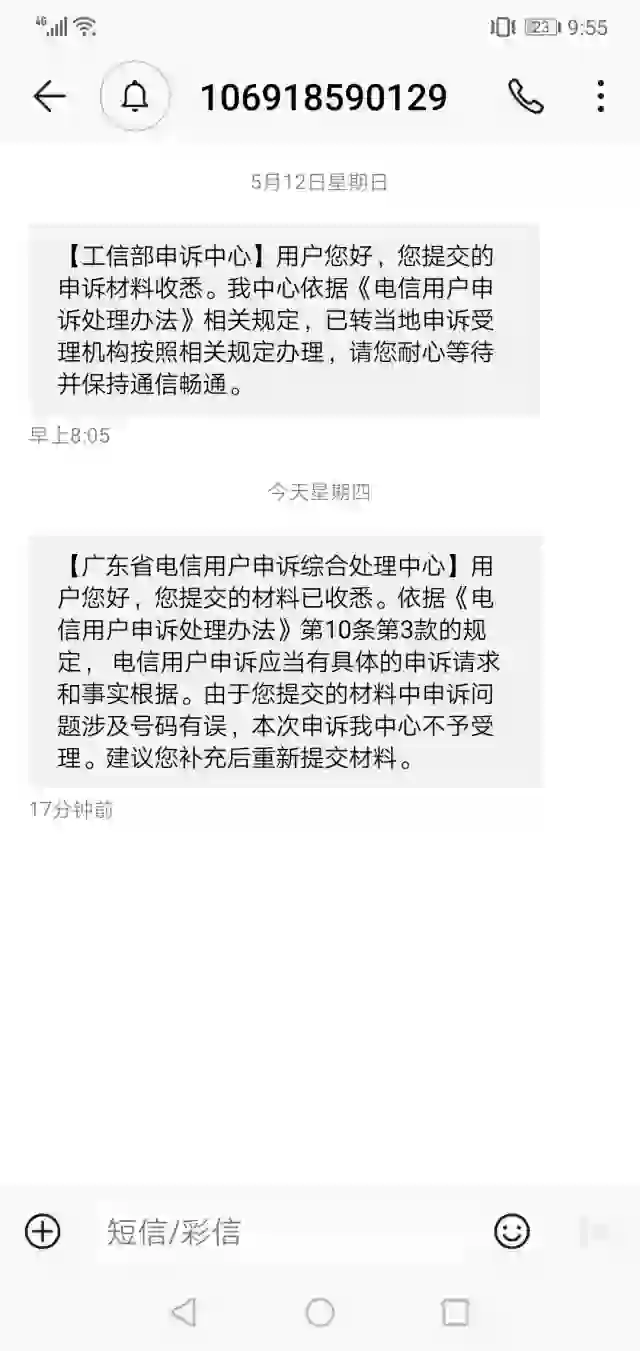640x1351 pixels.
Task: Open the emoji smiley picker
Action: [x=512, y=1231]
